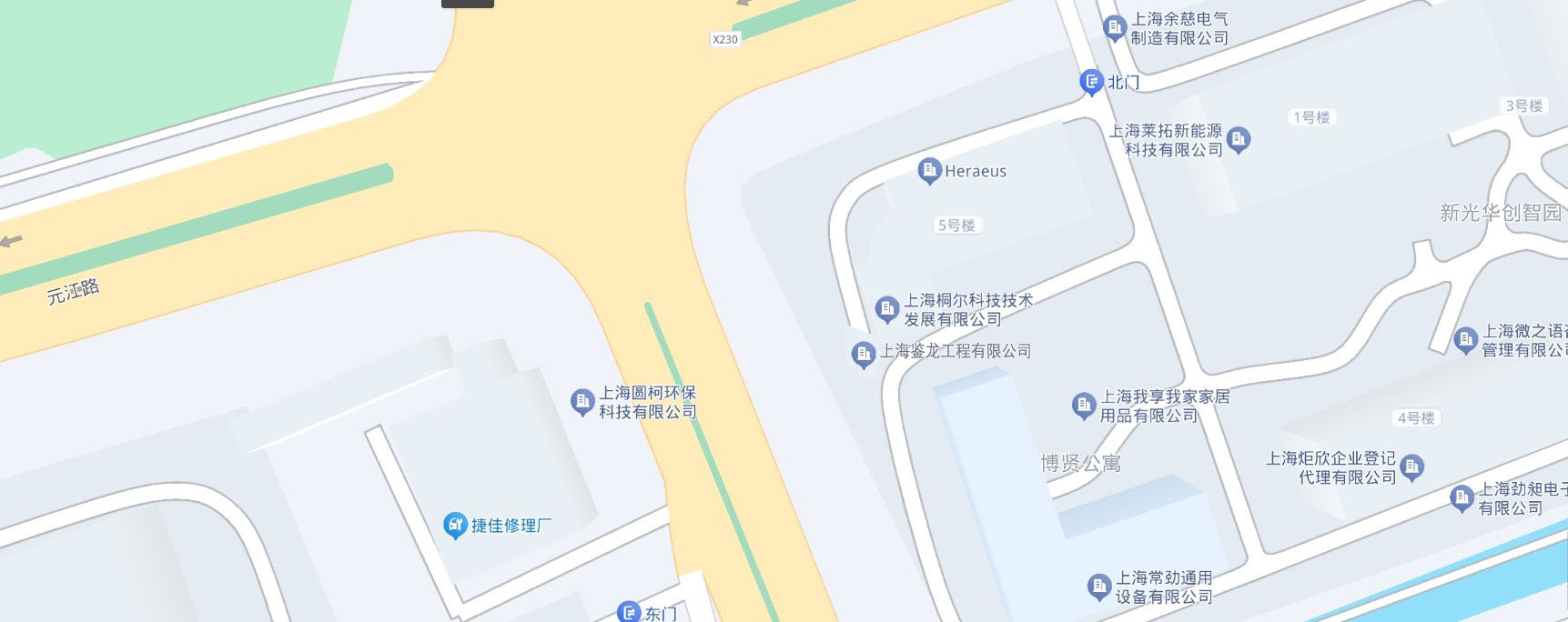Tap the 东门 gate marker
This screenshot has width=1568, height=622.
pyautogui.click(x=629, y=613)
